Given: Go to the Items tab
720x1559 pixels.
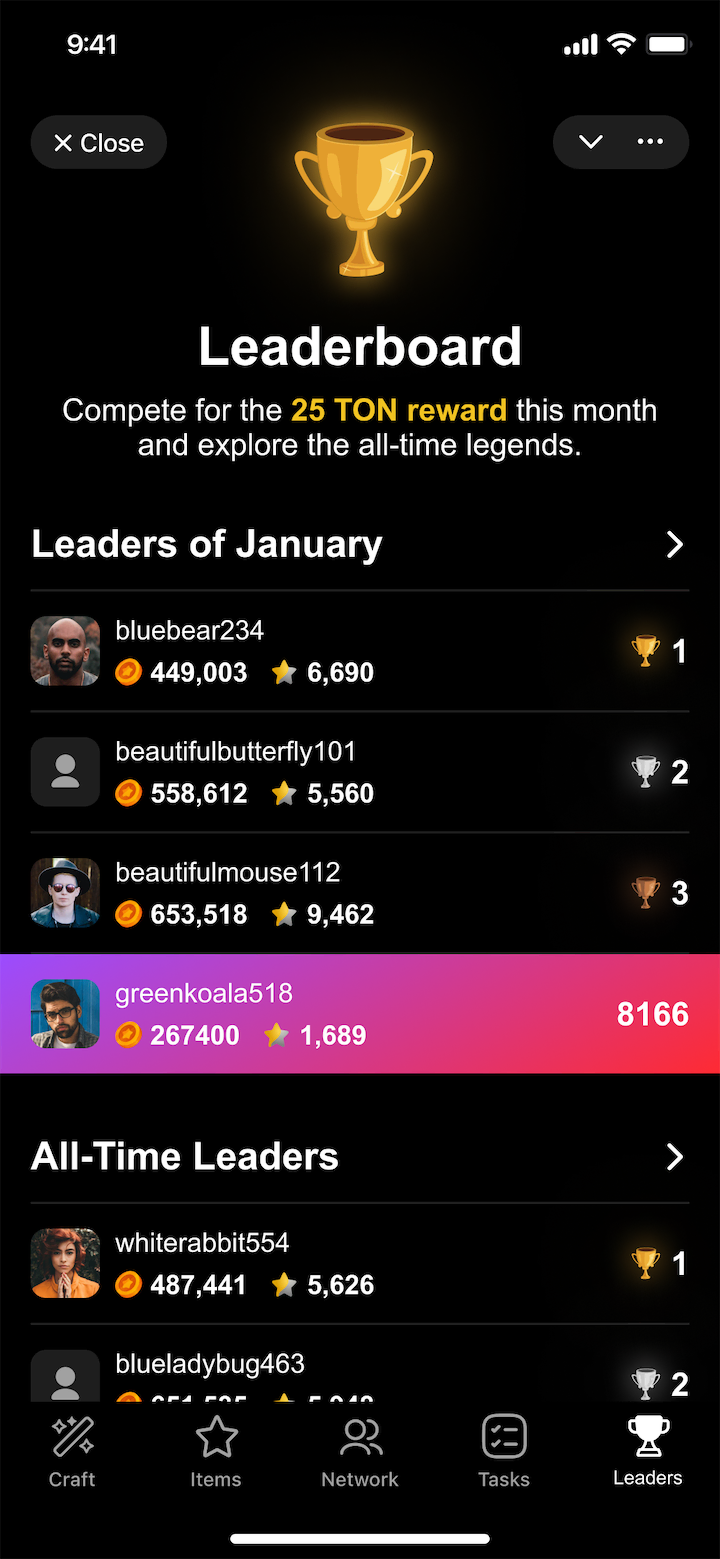Looking at the screenshot, I should [x=216, y=1452].
